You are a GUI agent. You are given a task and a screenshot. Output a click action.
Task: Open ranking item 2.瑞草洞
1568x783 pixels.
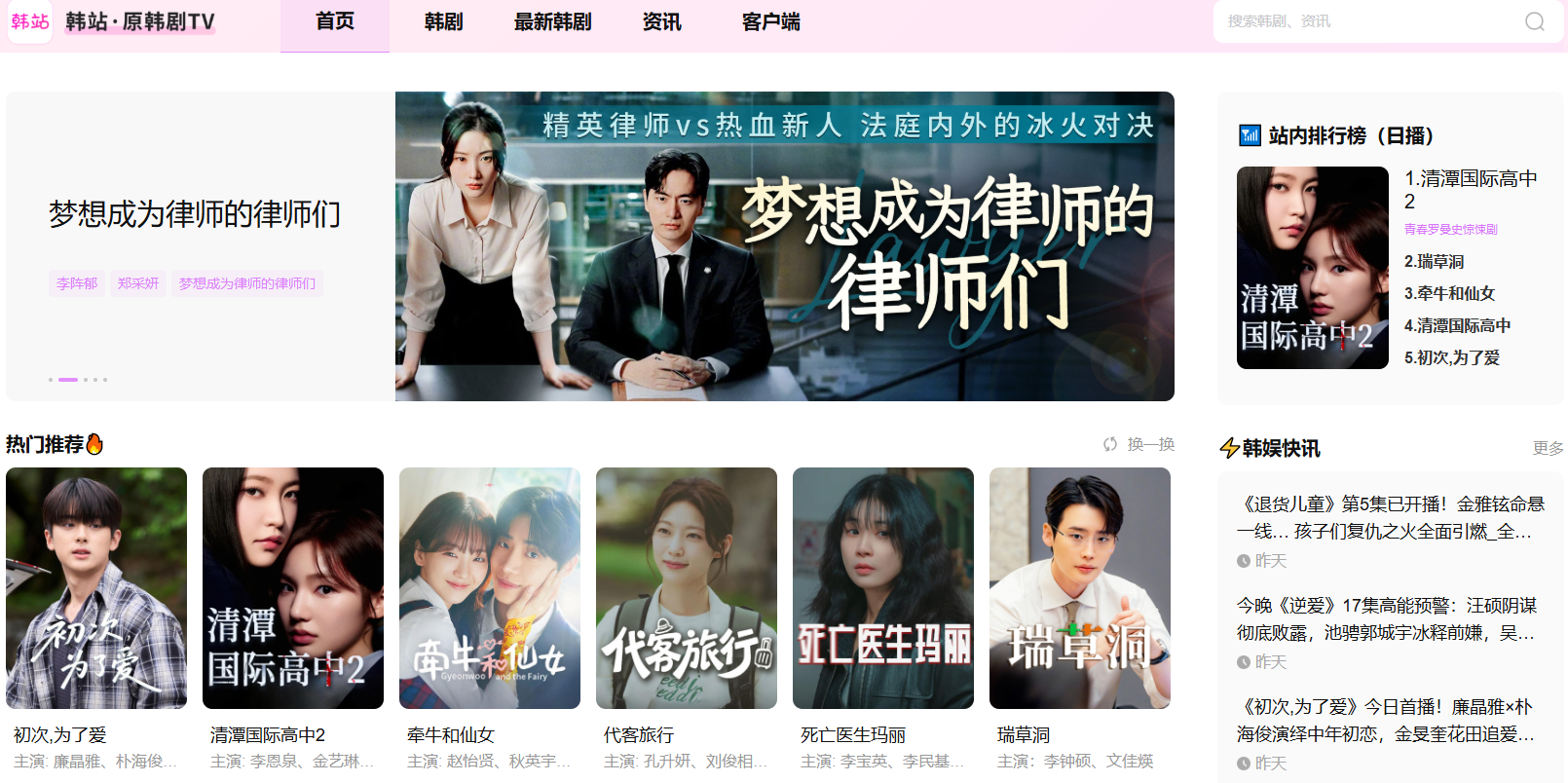[x=1434, y=261]
